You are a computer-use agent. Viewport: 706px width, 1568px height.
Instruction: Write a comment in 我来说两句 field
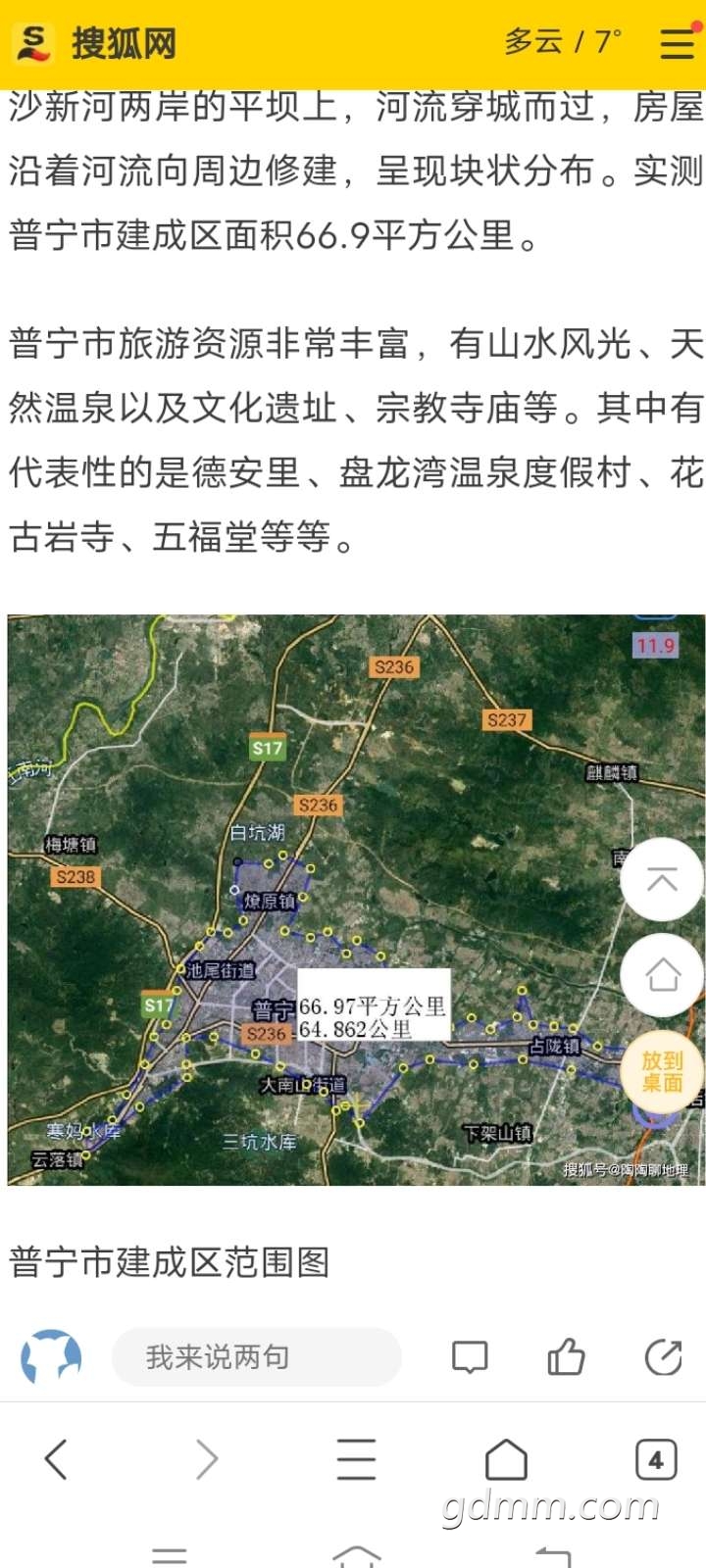(257, 1357)
